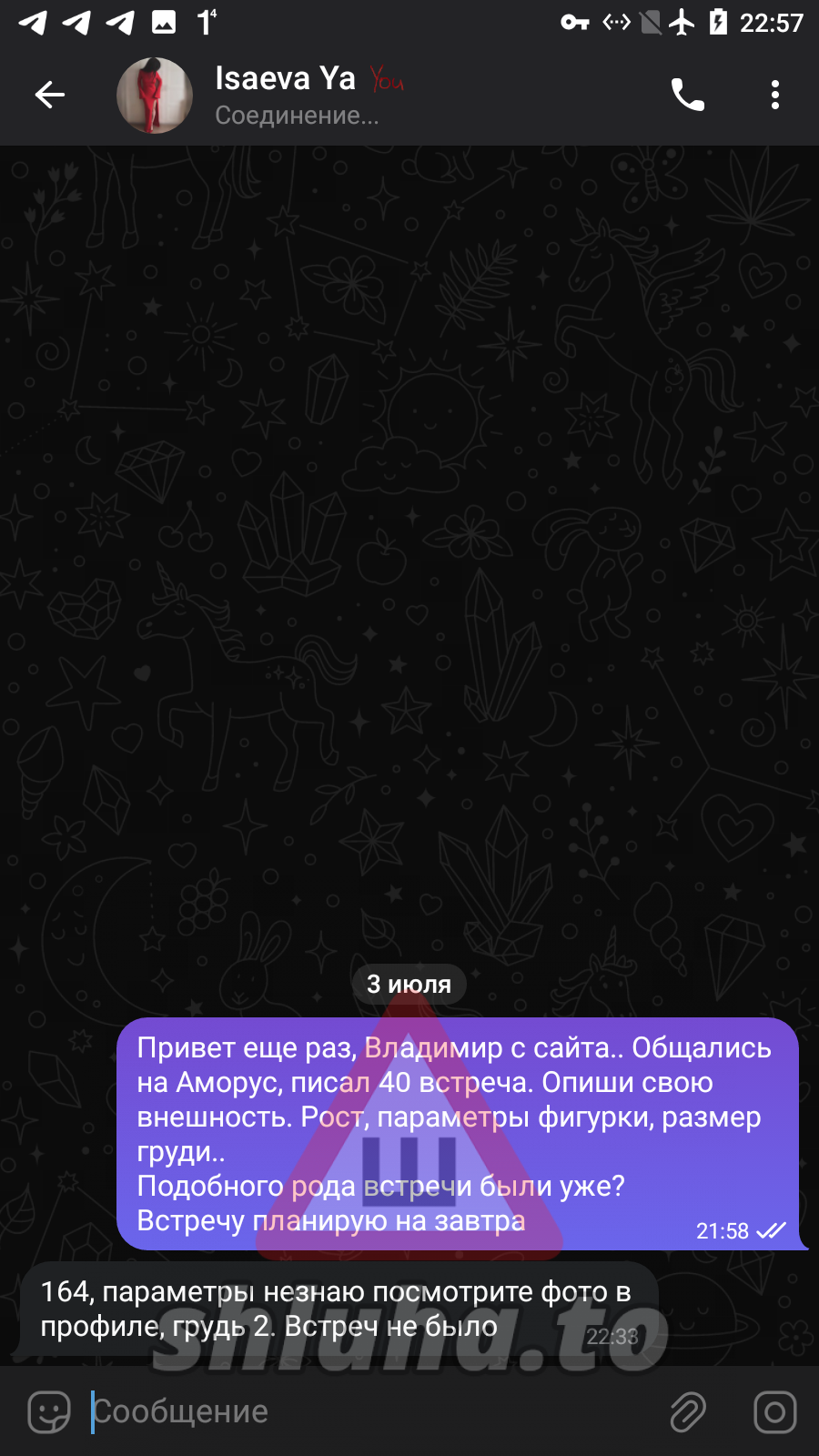This screenshot has height=1456, width=819.
Task: Open Isaeva Ya's profile photo
Action: coord(155,96)
